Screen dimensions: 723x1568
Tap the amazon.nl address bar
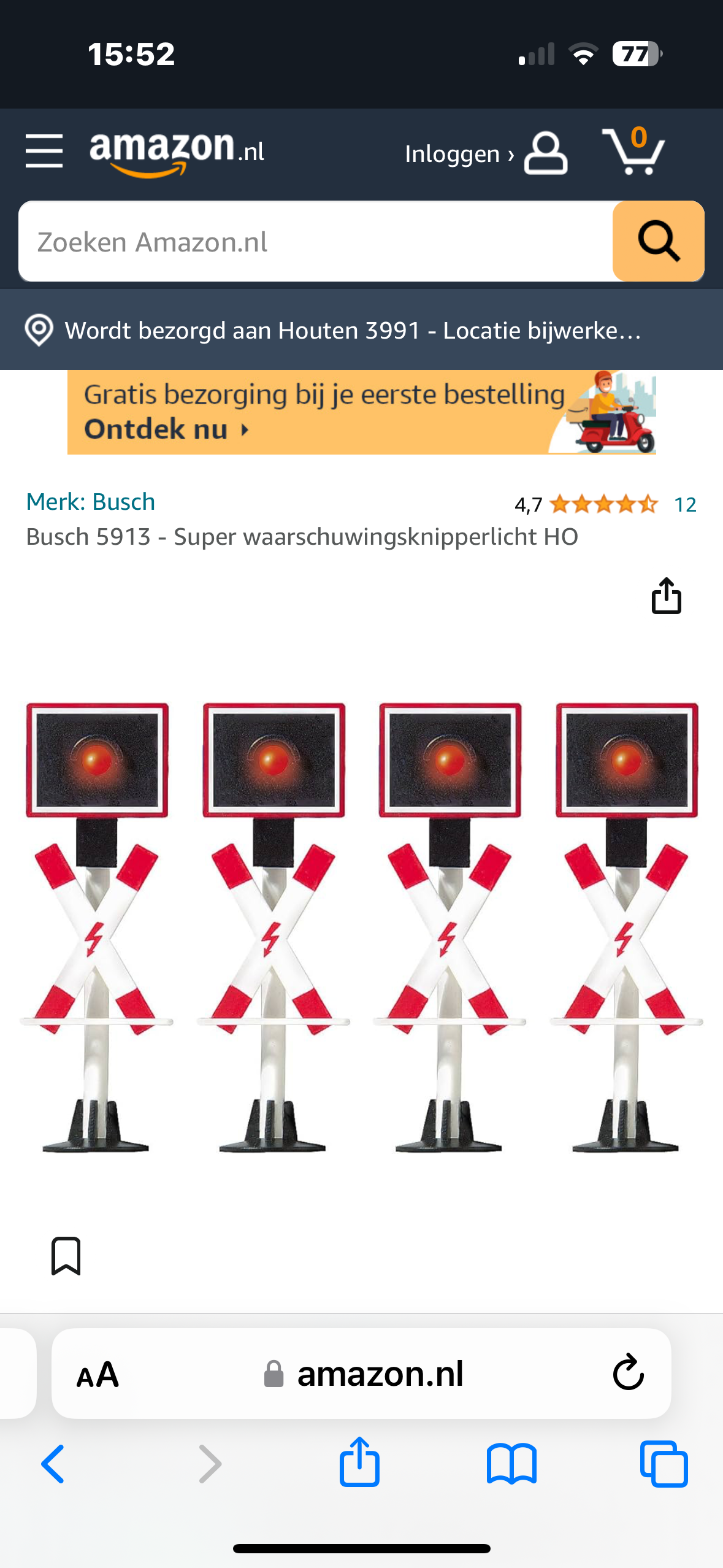[361, 1374]
